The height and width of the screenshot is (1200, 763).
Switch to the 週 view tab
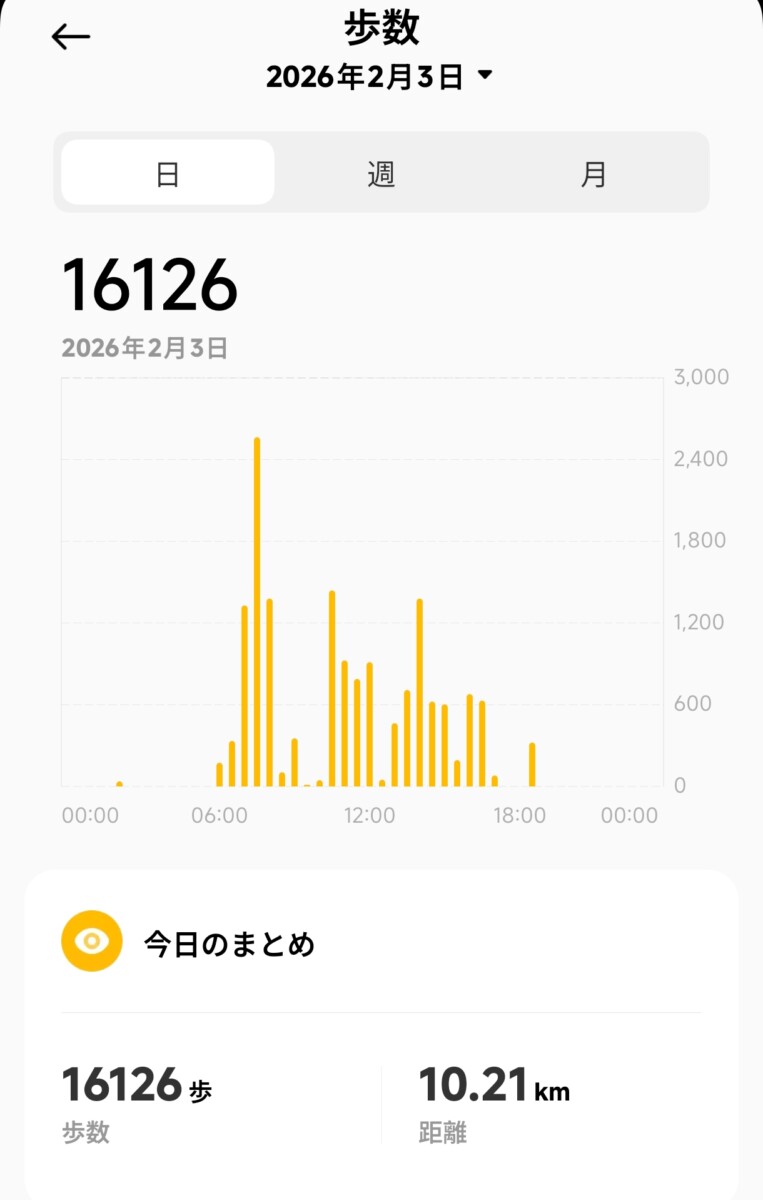coord(381,173)
